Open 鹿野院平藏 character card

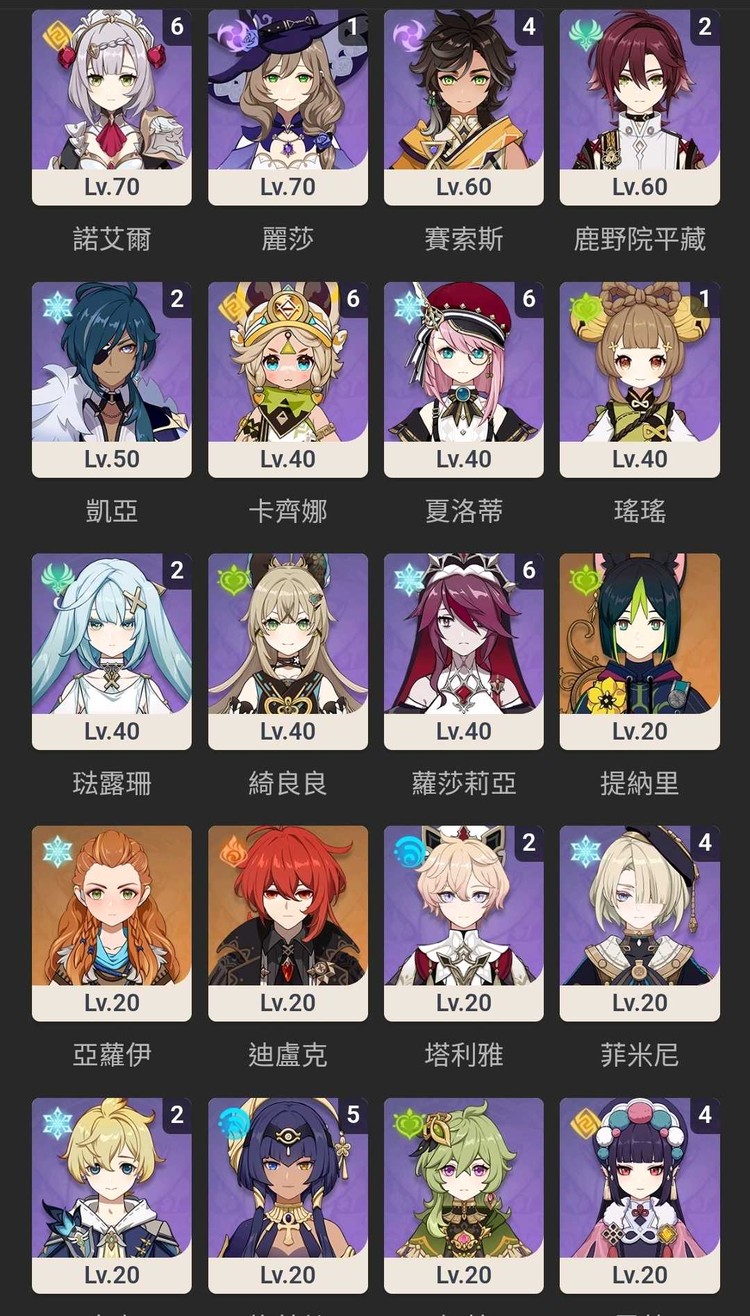[640, 107]
